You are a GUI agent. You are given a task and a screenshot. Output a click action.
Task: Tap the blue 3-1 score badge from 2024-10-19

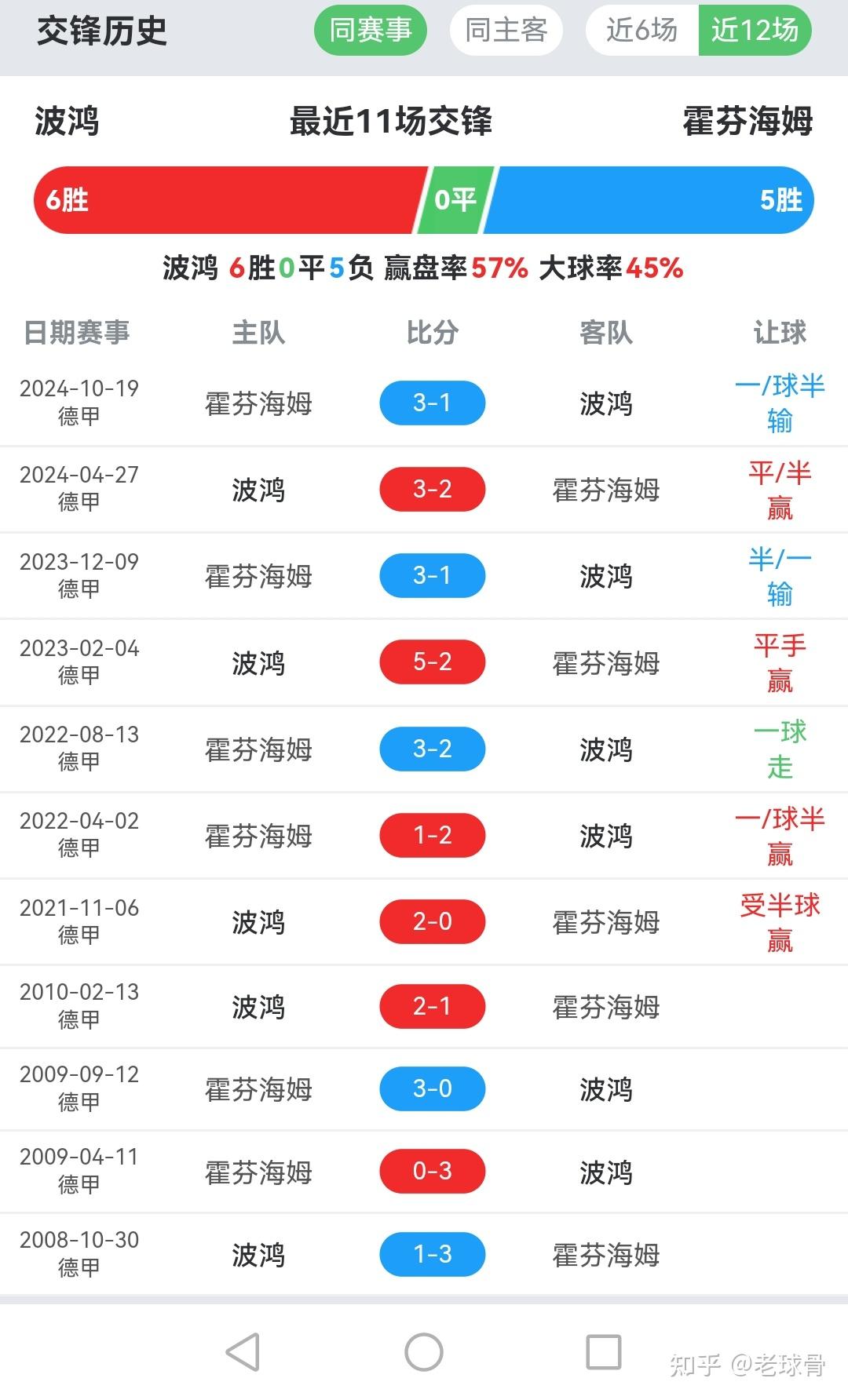pyautogui.click(x=433, y=403)
